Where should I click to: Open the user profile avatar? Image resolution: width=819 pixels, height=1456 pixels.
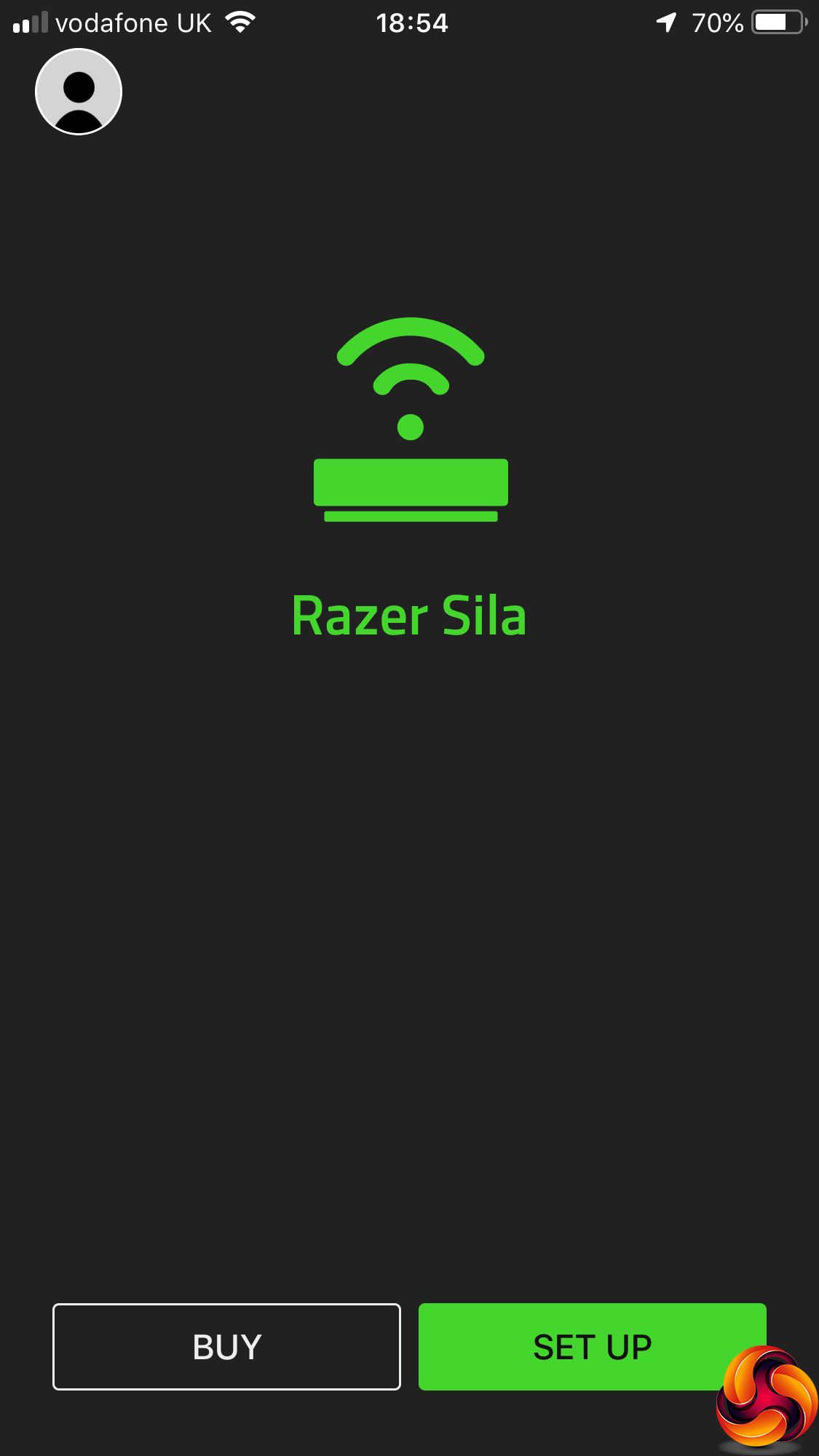(x=79, y=92)
